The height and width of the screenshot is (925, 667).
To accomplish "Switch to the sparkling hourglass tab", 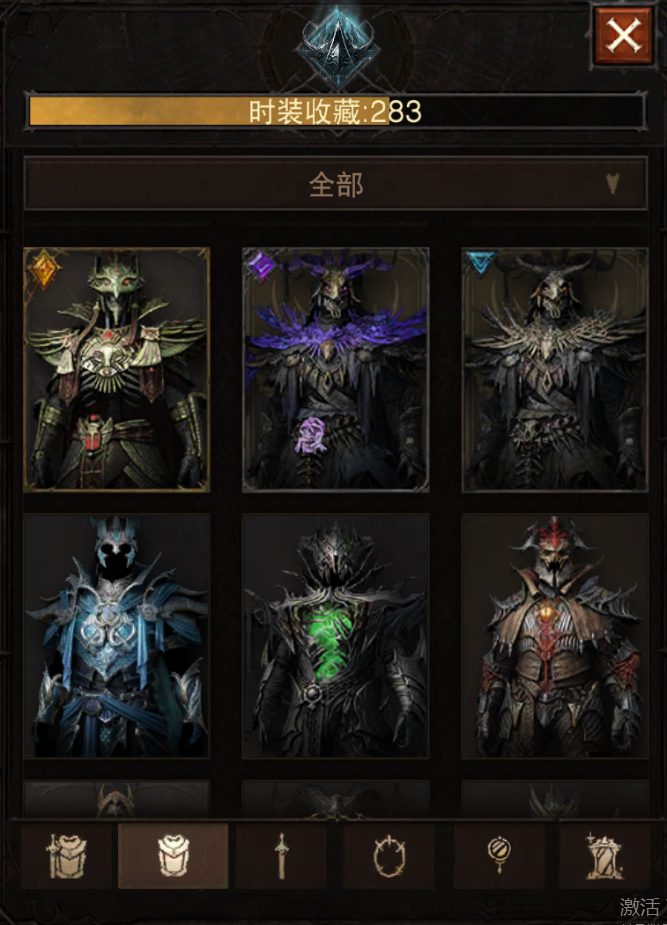I will [604, 857].
